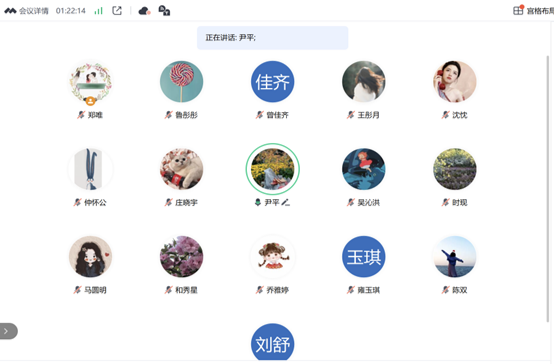Select participant 乔雅婷's avatar
554x364 pixels.
point(272,257)
